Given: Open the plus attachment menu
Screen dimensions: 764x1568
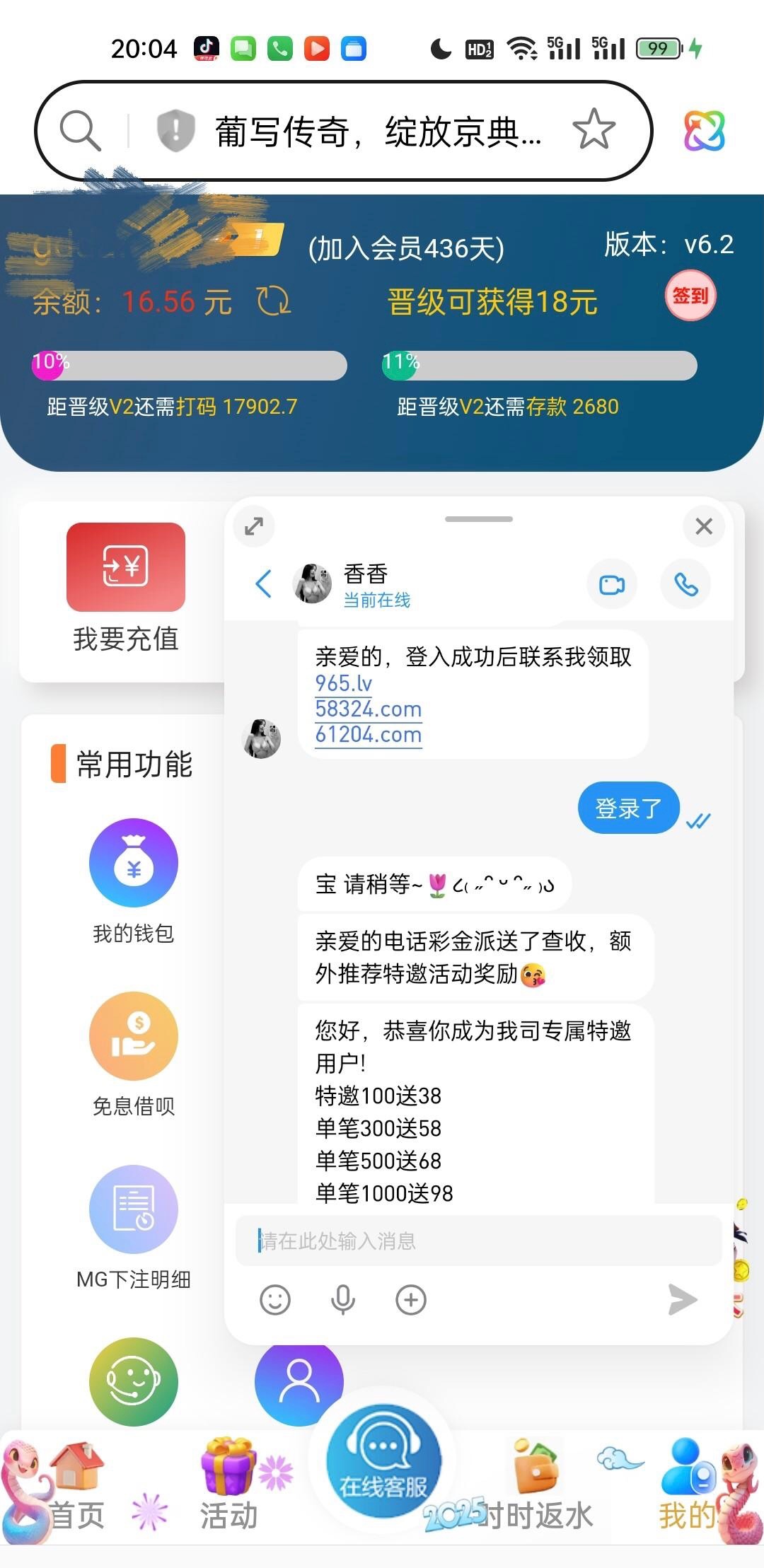Looking at the screenshot, I should pos(411,1300).
